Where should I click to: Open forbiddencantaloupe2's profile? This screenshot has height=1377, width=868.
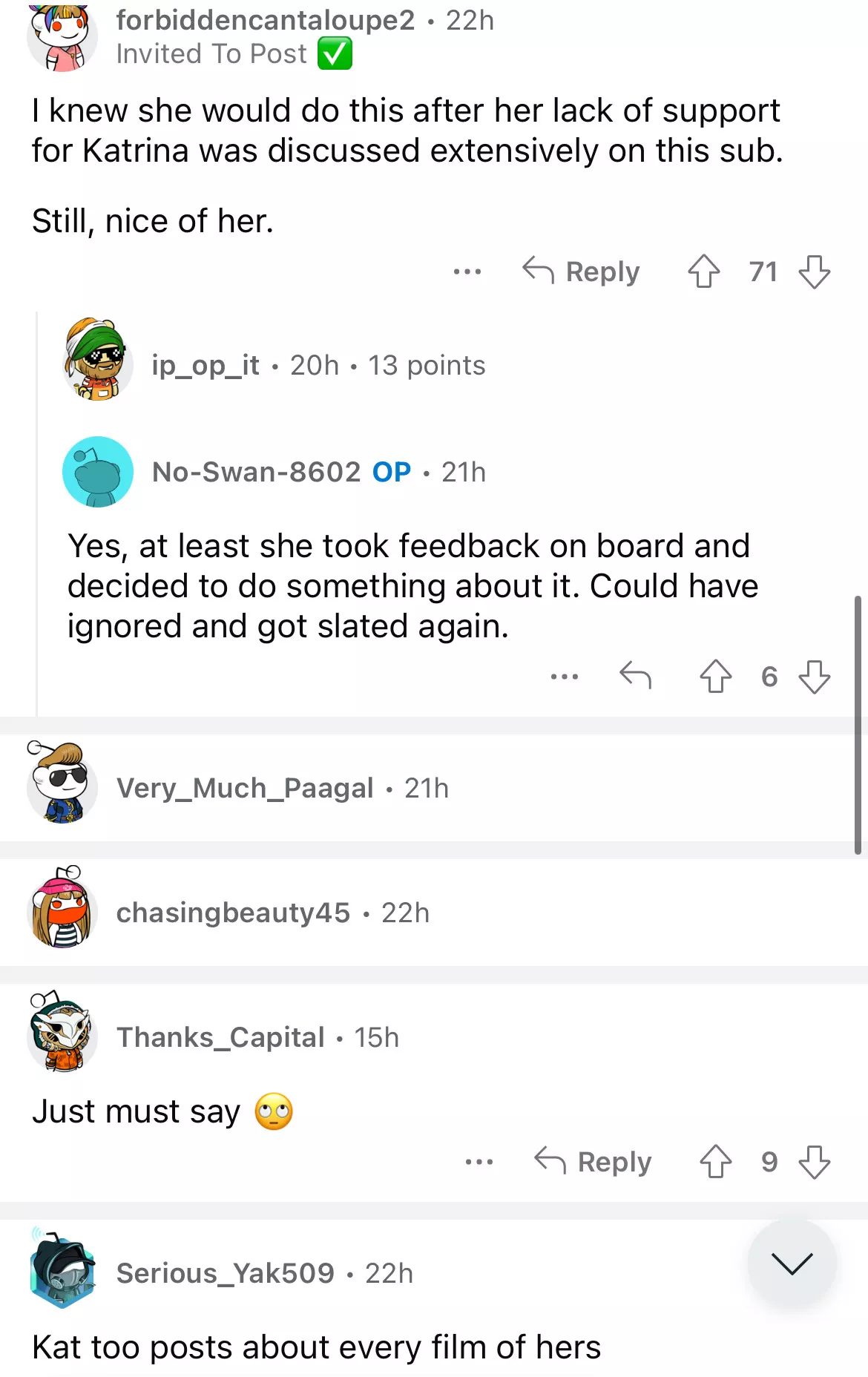coord(265,21)
